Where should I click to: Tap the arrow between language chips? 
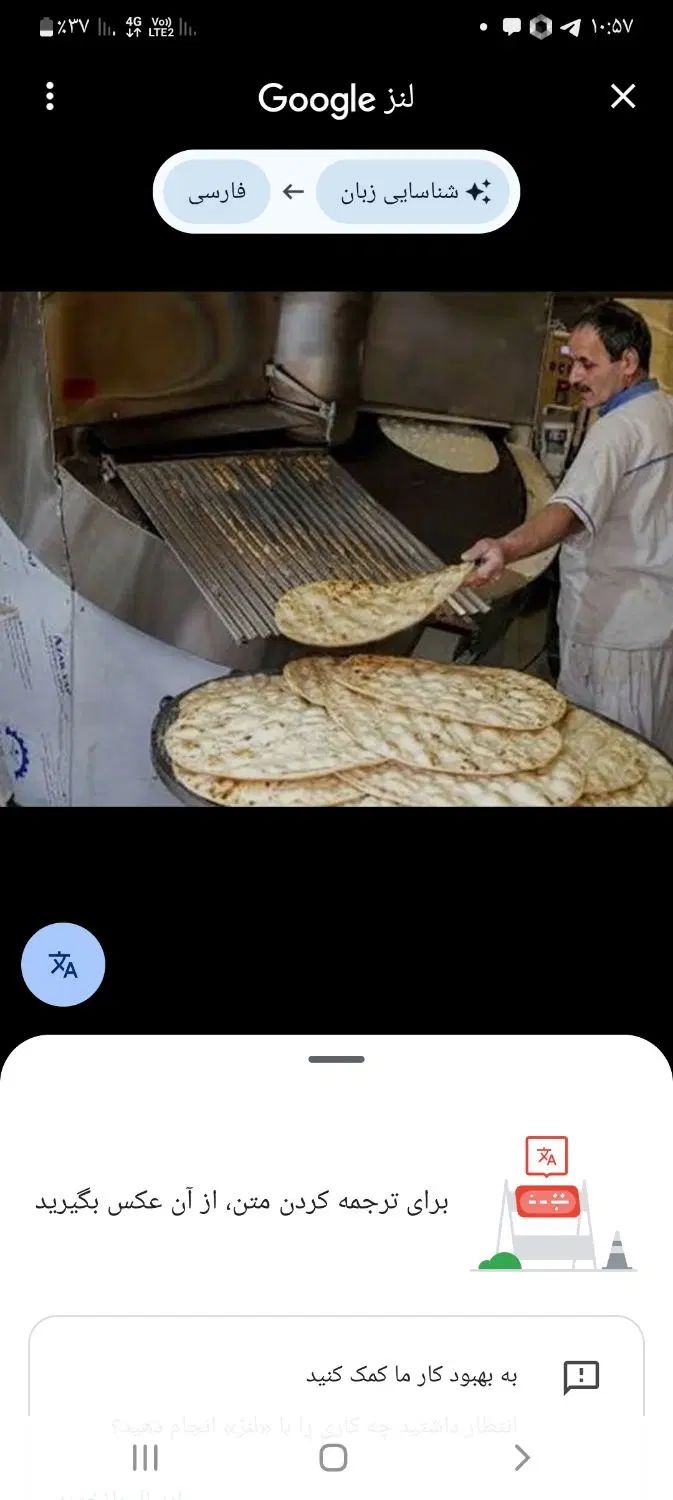[293, 192]
